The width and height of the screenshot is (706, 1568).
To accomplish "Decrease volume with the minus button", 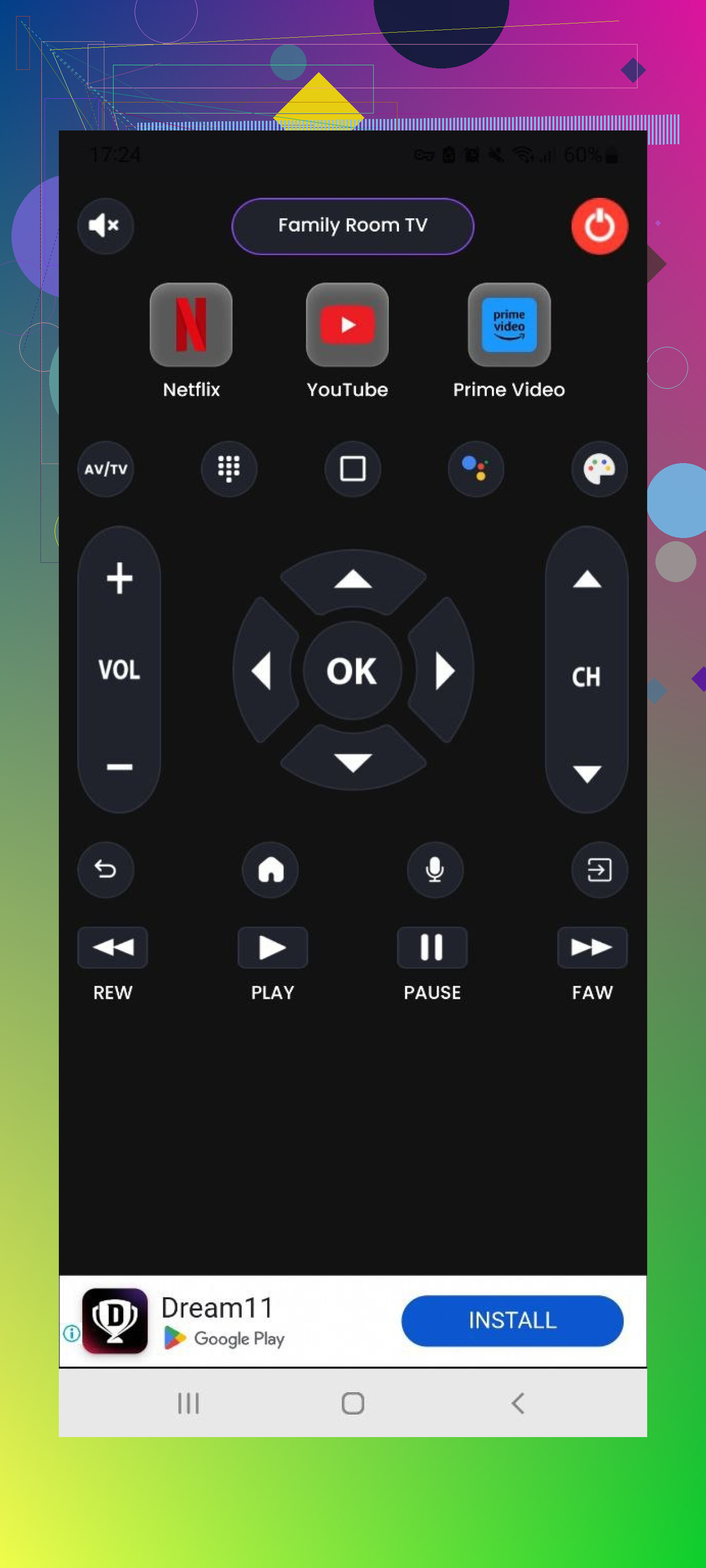I will coord(120,766).
